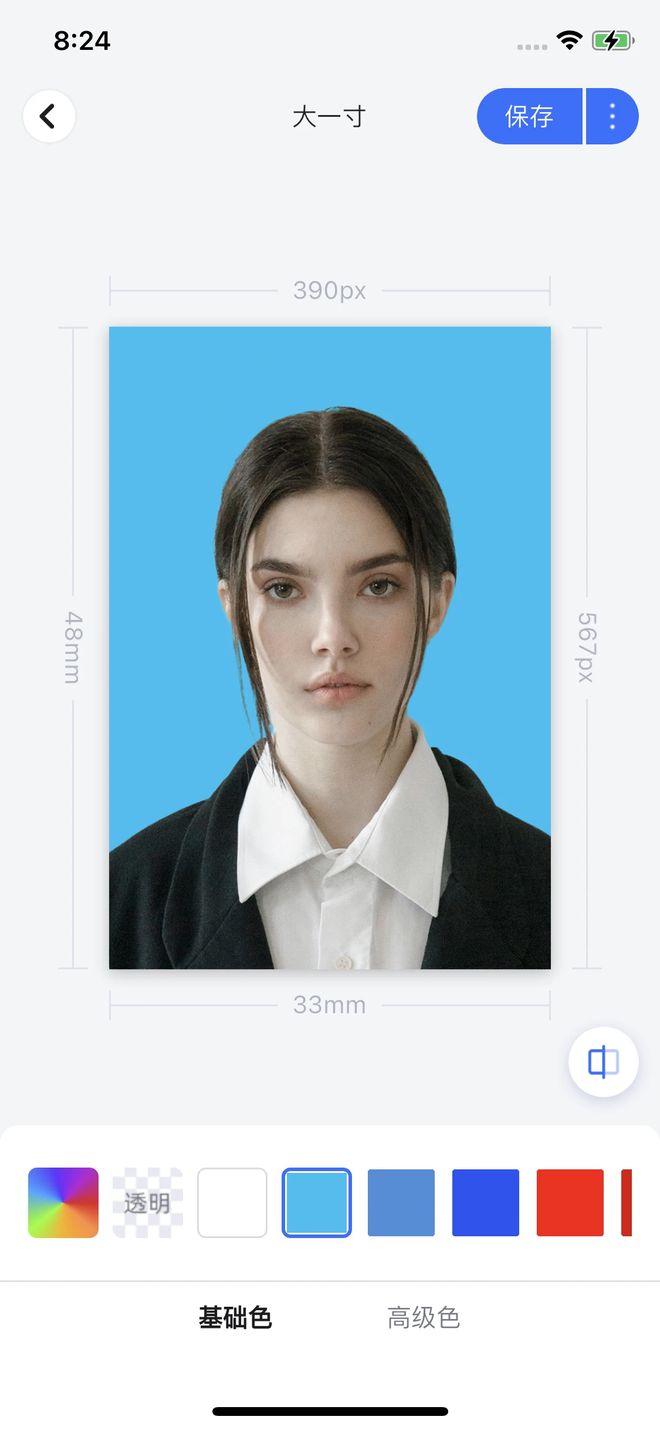Tap the floating compare button
Viewport: 660px width, 1430px height.
[603, 1062]
